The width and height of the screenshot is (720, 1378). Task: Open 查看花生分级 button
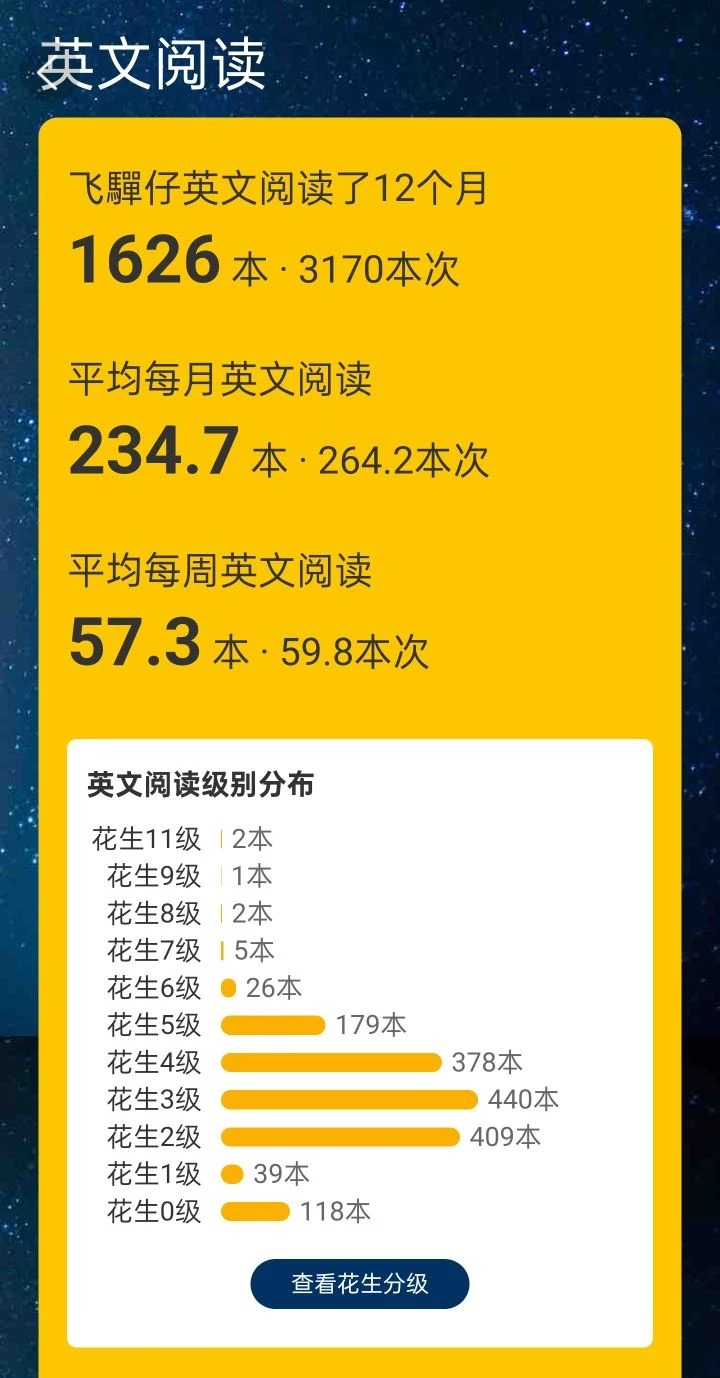point(359,1284)
